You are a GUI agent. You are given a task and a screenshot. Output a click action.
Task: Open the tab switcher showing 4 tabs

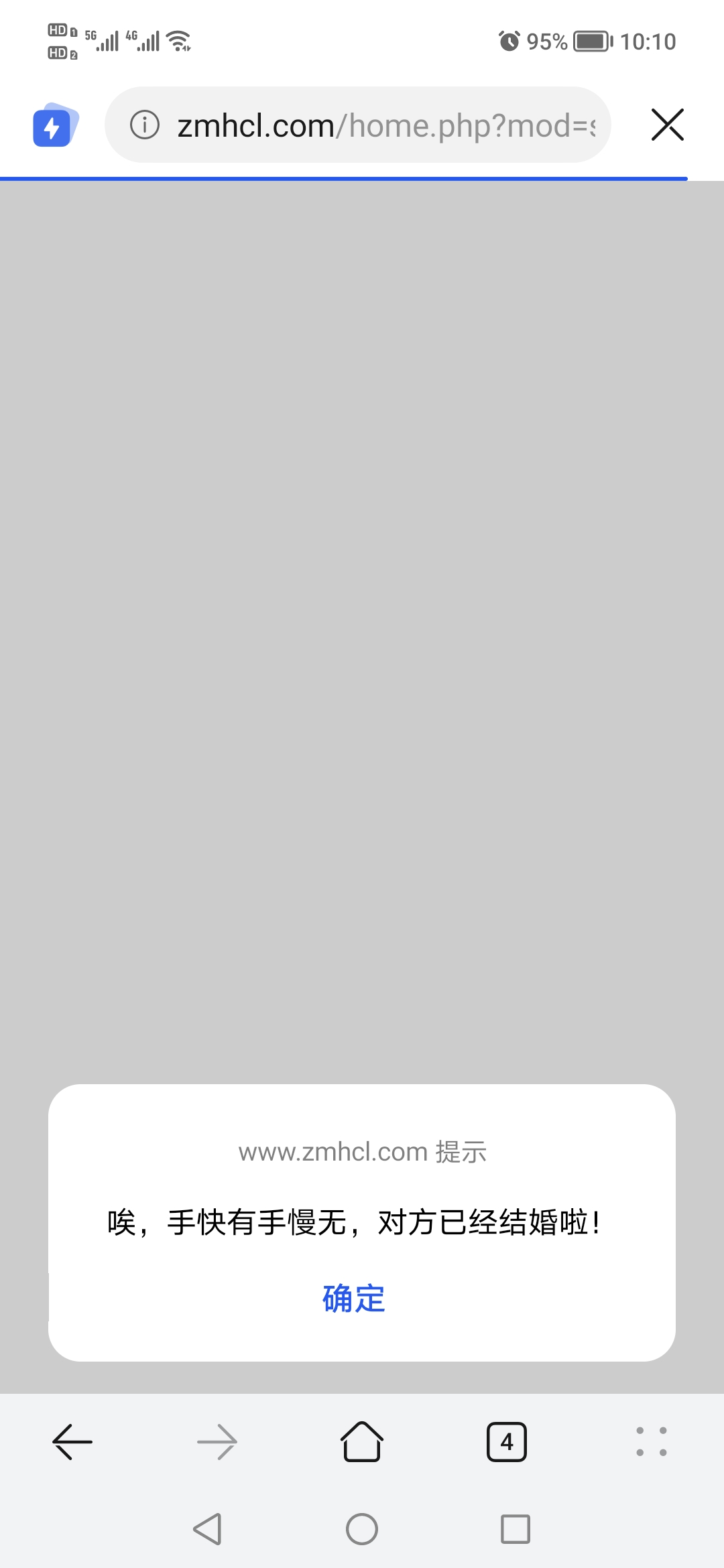[x=507, y=1442]
